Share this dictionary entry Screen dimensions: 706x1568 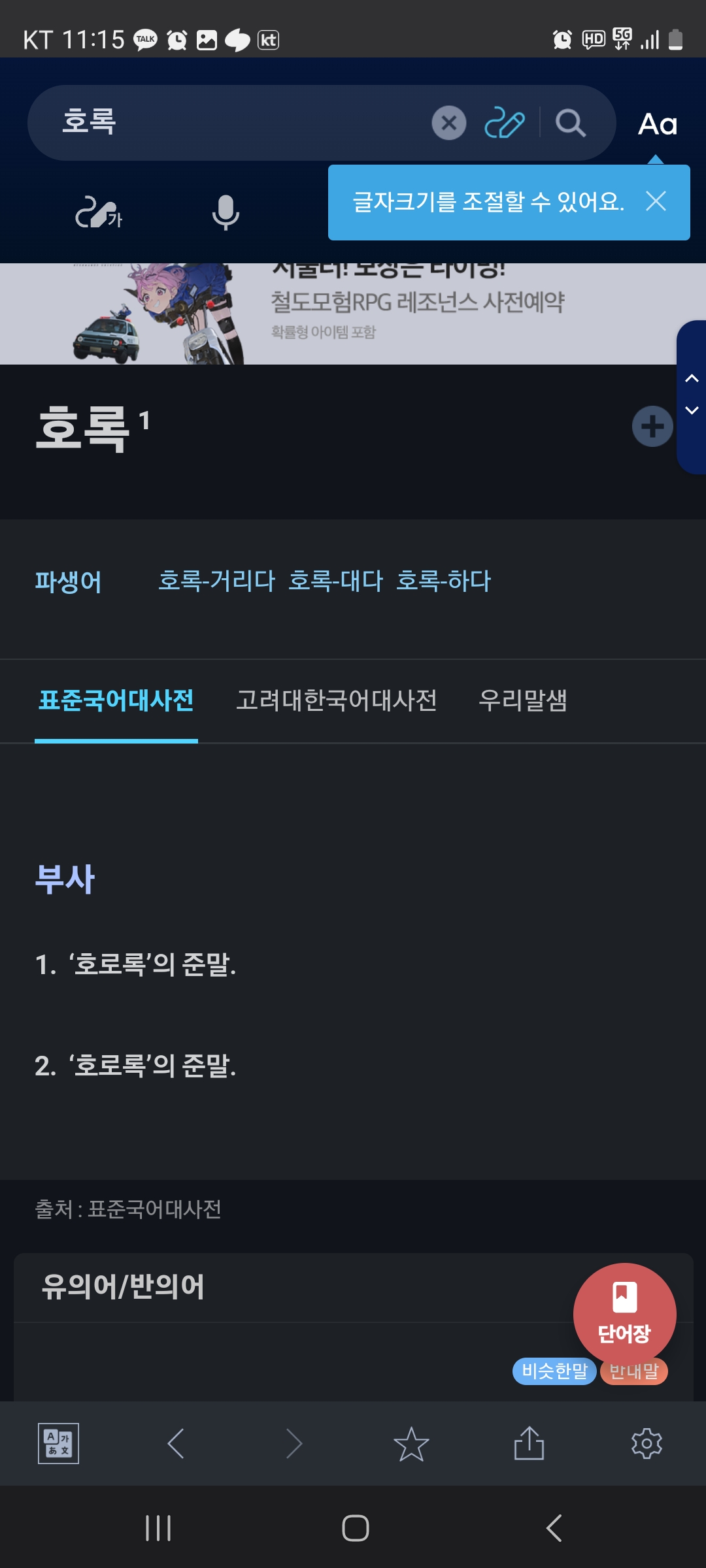click(529, 1443)
